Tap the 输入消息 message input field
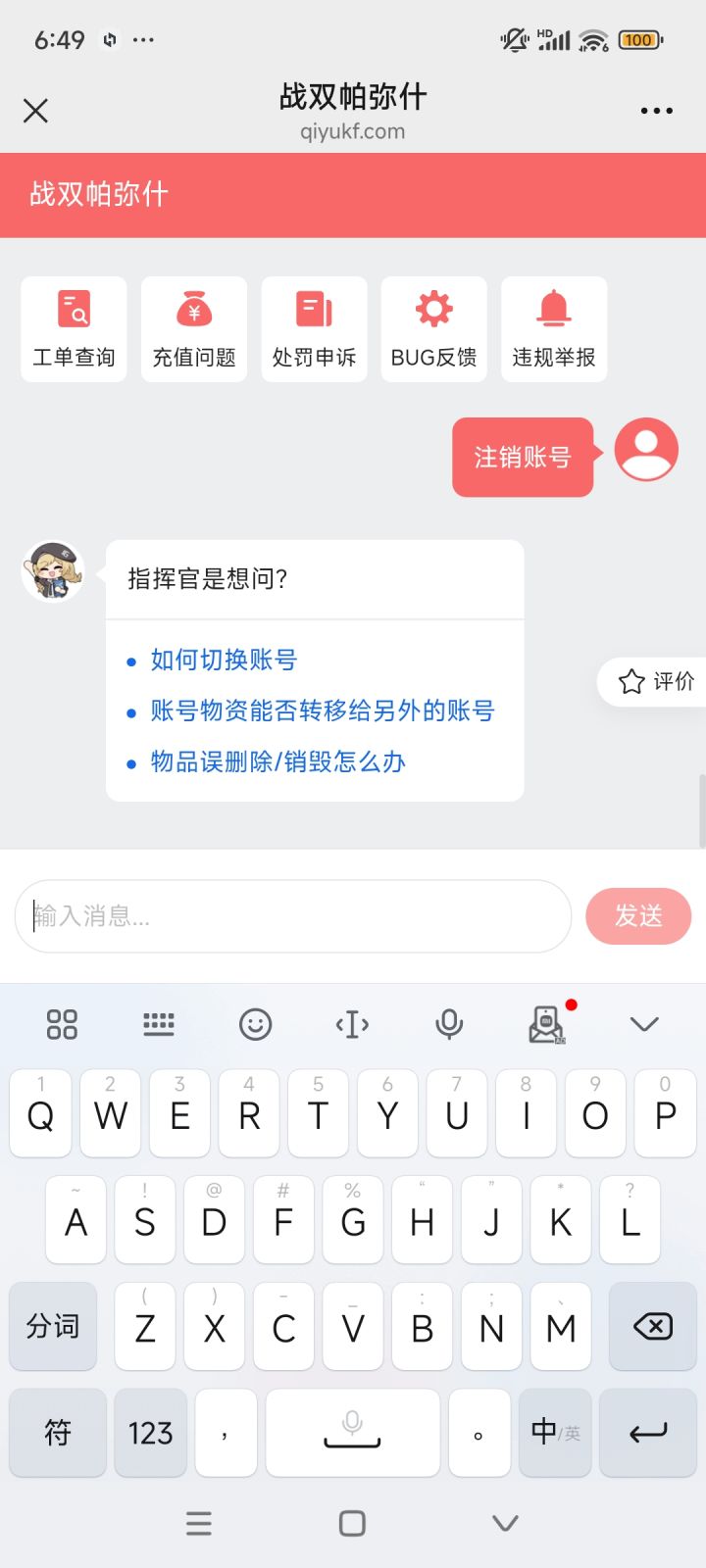This screenshot has width=706, height=1568. 292,915
